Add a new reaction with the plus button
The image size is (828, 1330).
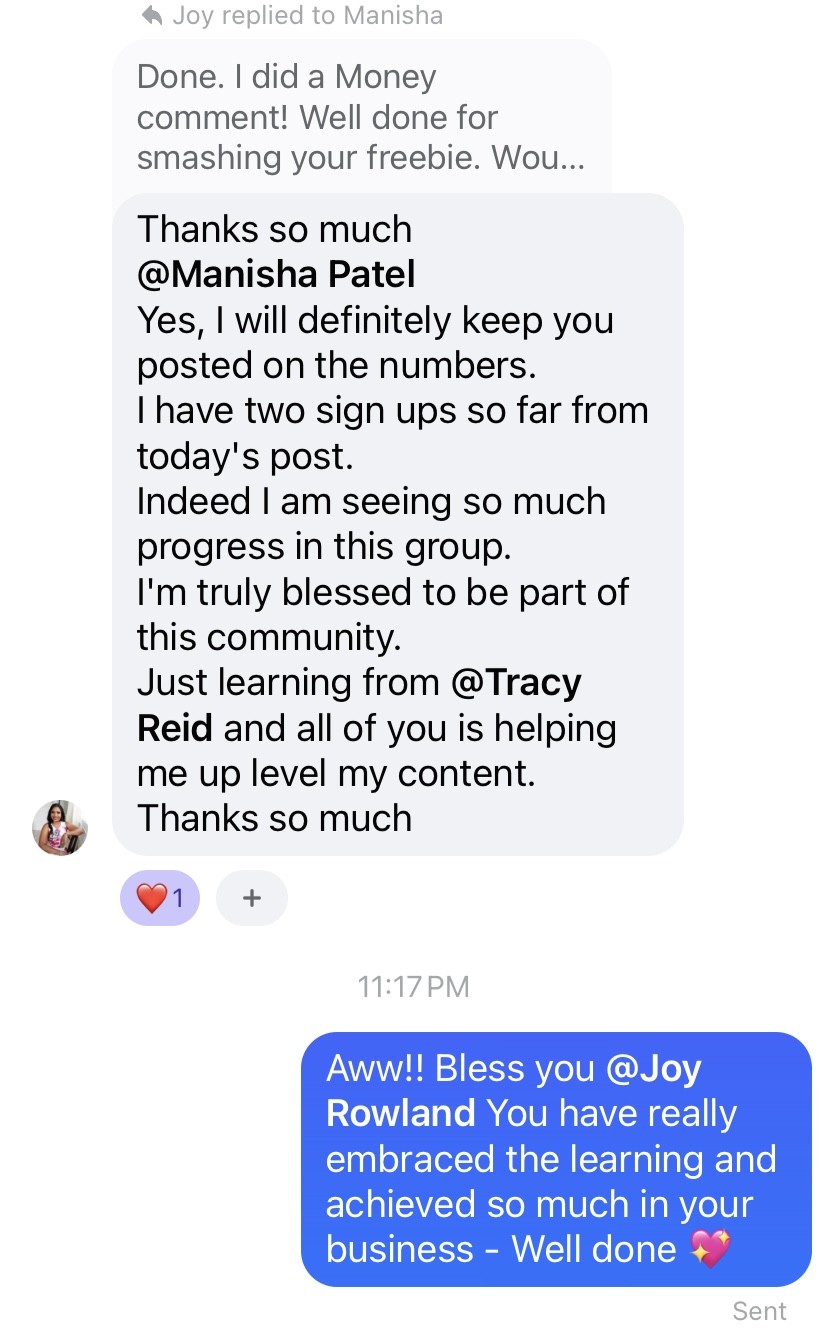coord(251,898)
